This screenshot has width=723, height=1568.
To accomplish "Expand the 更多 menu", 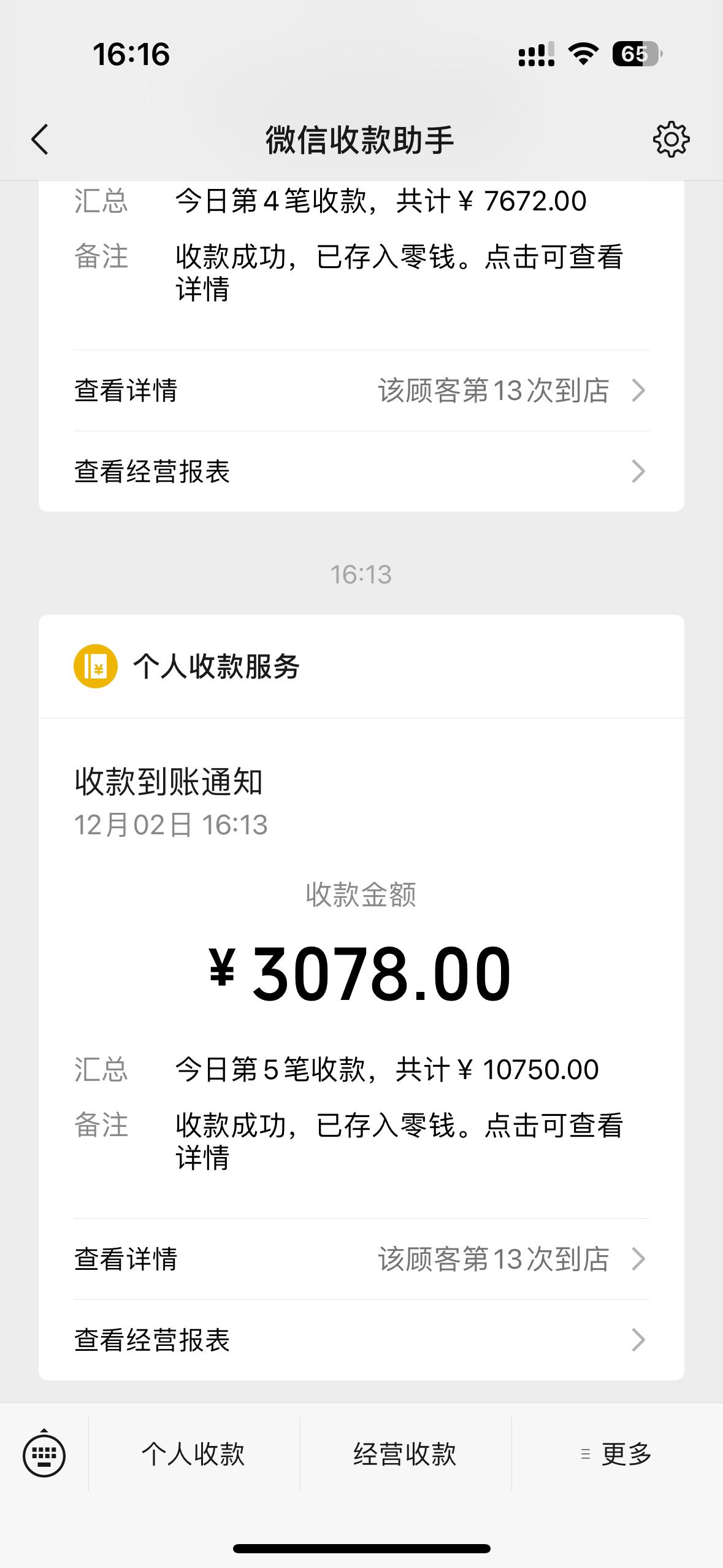I will 617,1454.
